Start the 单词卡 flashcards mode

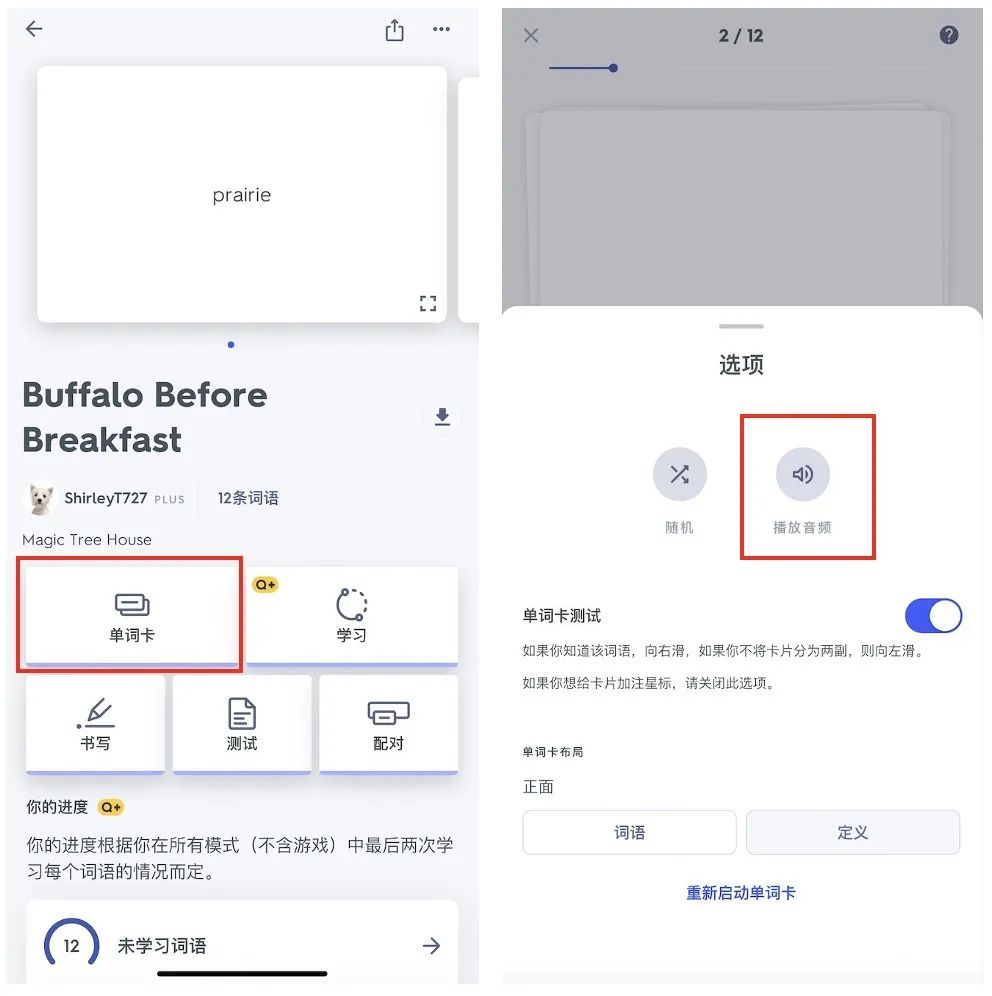pos(131,616)
